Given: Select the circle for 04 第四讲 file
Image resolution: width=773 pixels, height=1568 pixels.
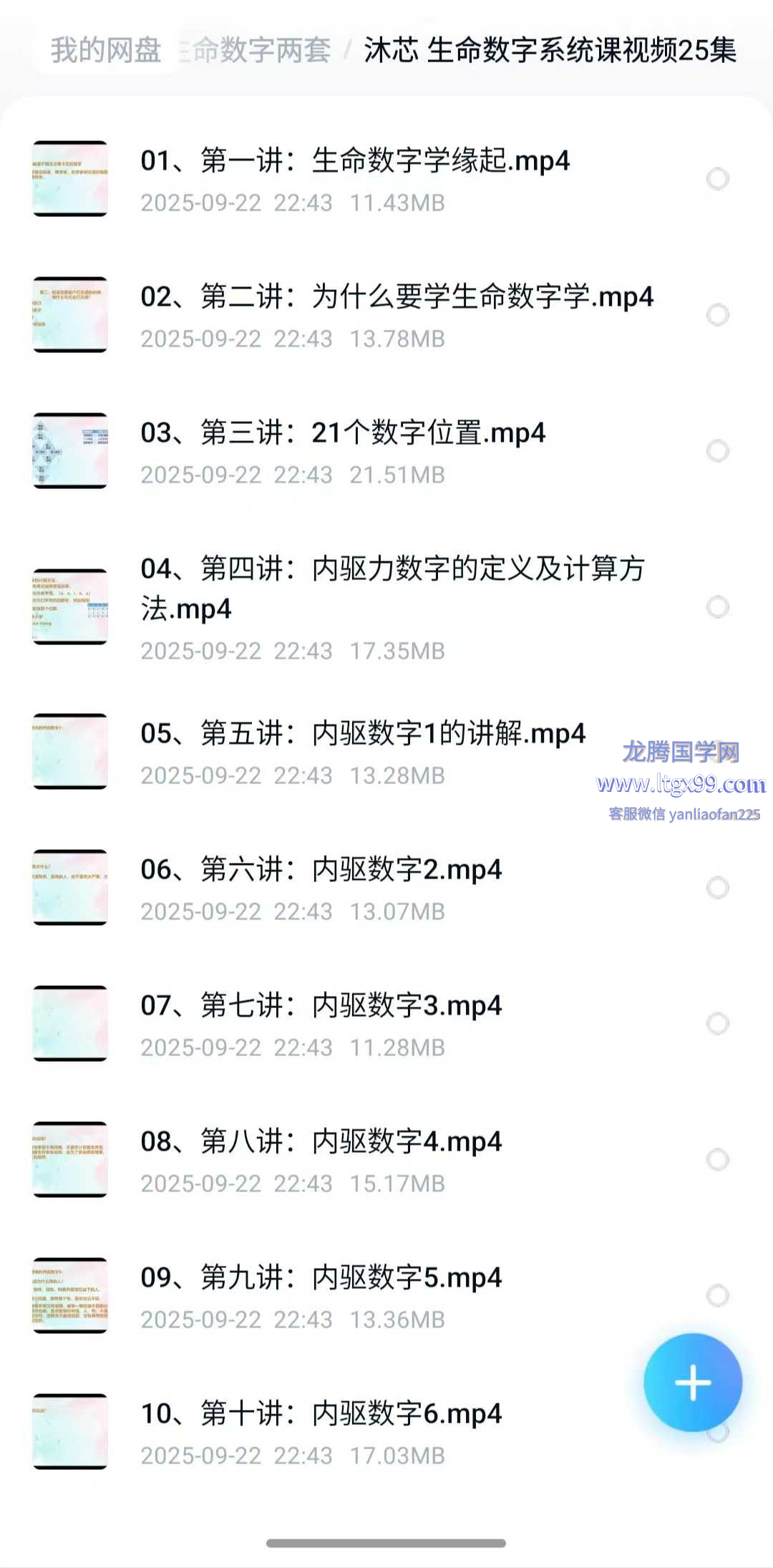Looking at the screenshot, I should [717, 606].
